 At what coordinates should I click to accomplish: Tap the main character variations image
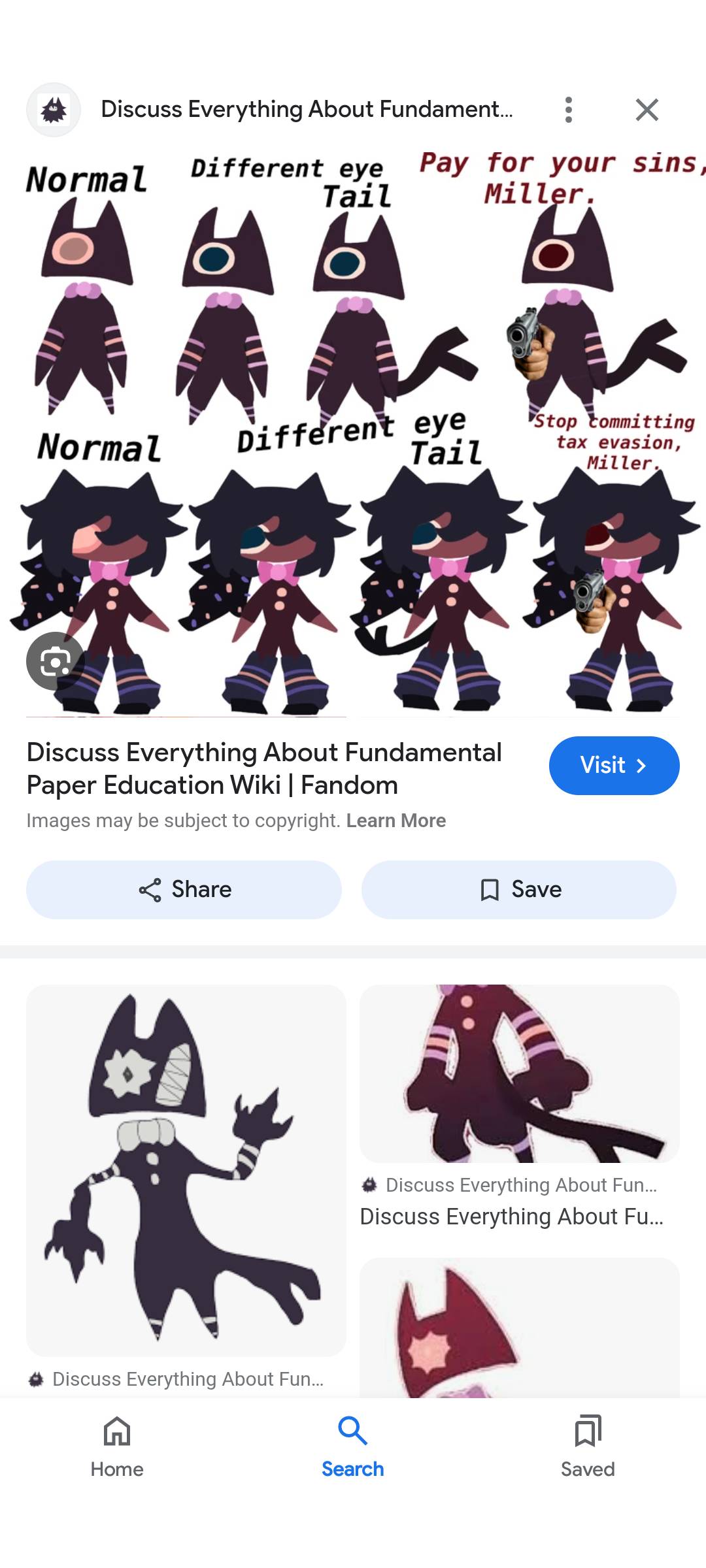coord(353,431)
